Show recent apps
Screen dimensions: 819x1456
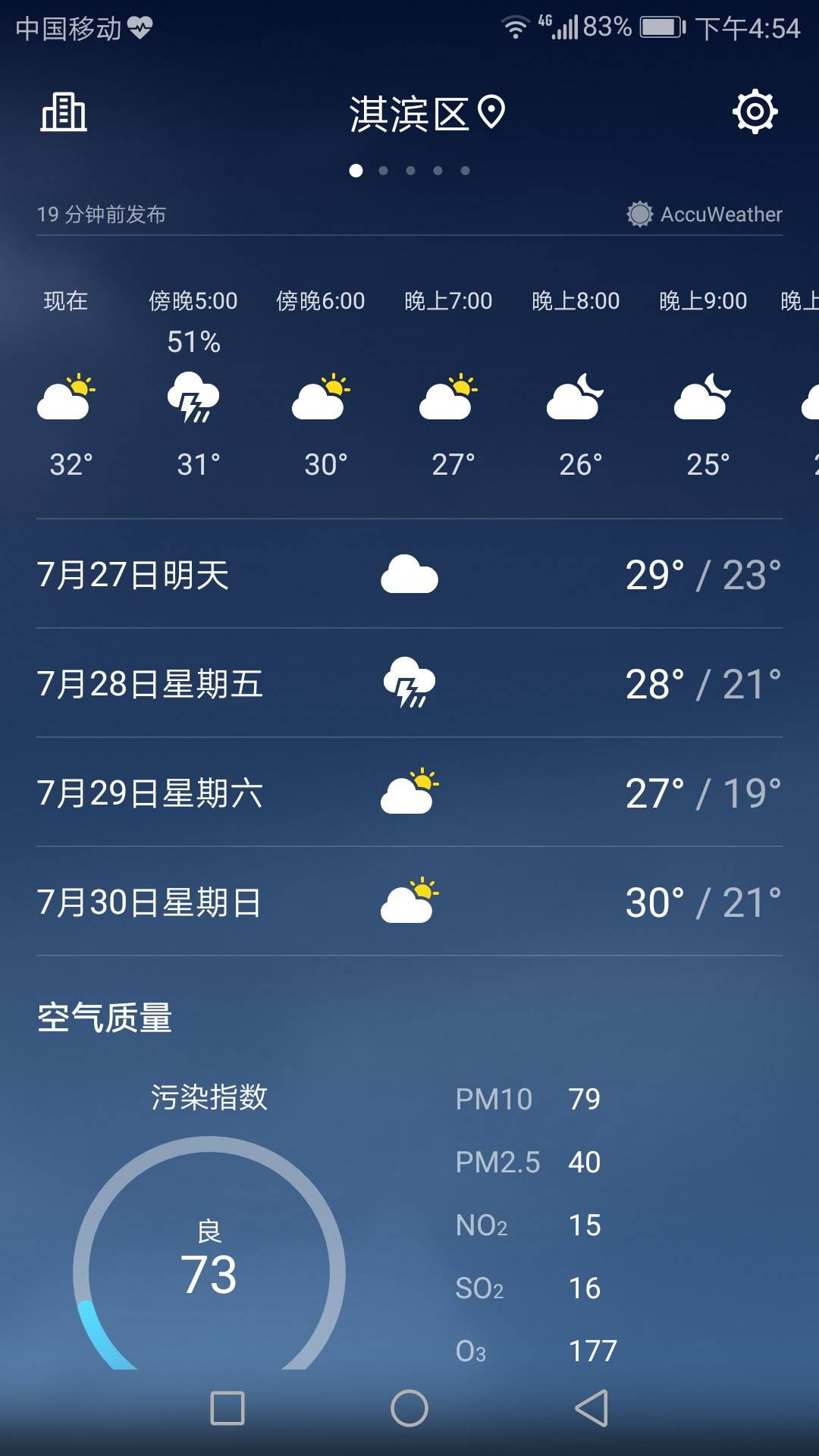pyautogui.click(x=227, y=1408)
